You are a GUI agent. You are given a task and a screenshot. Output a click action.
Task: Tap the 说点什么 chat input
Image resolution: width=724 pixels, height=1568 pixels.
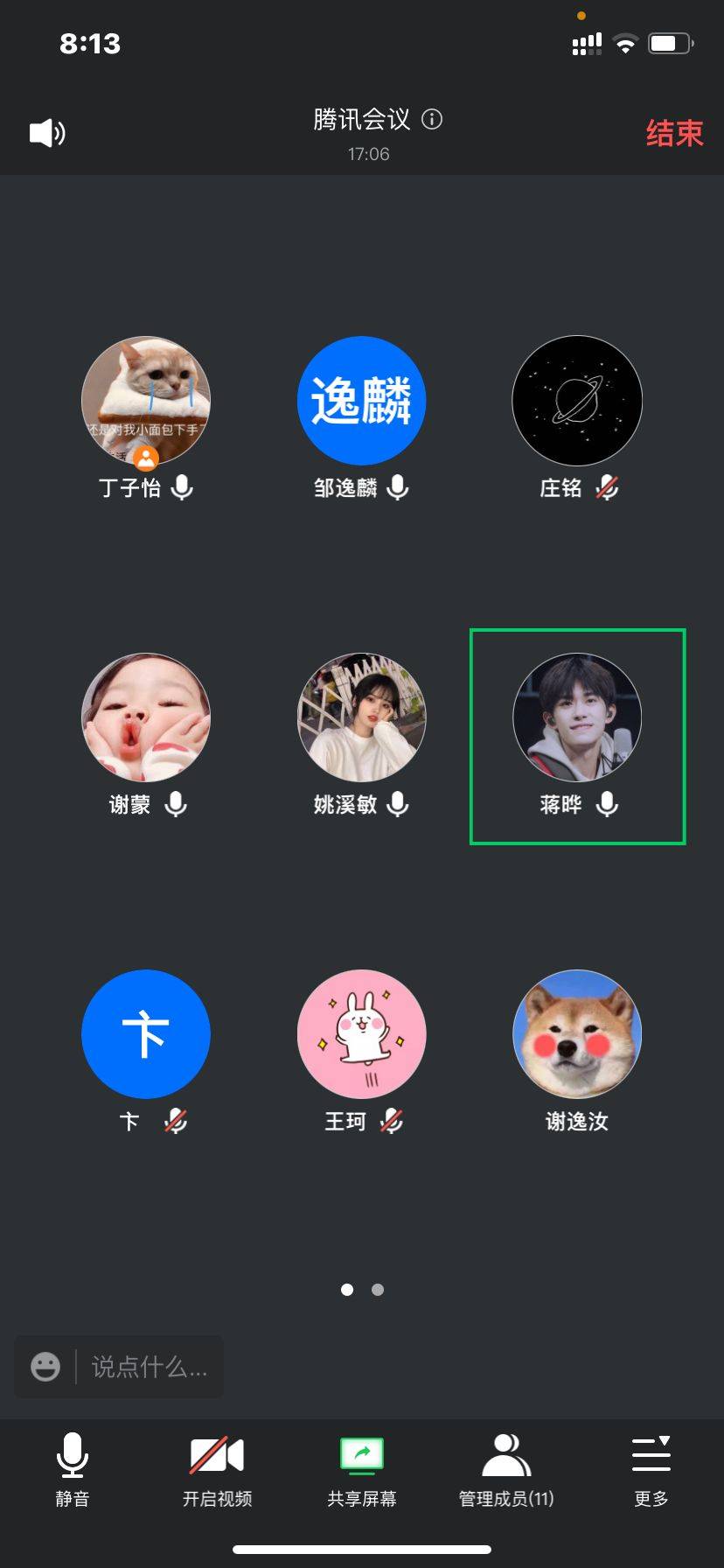[x=149, y=1367]
